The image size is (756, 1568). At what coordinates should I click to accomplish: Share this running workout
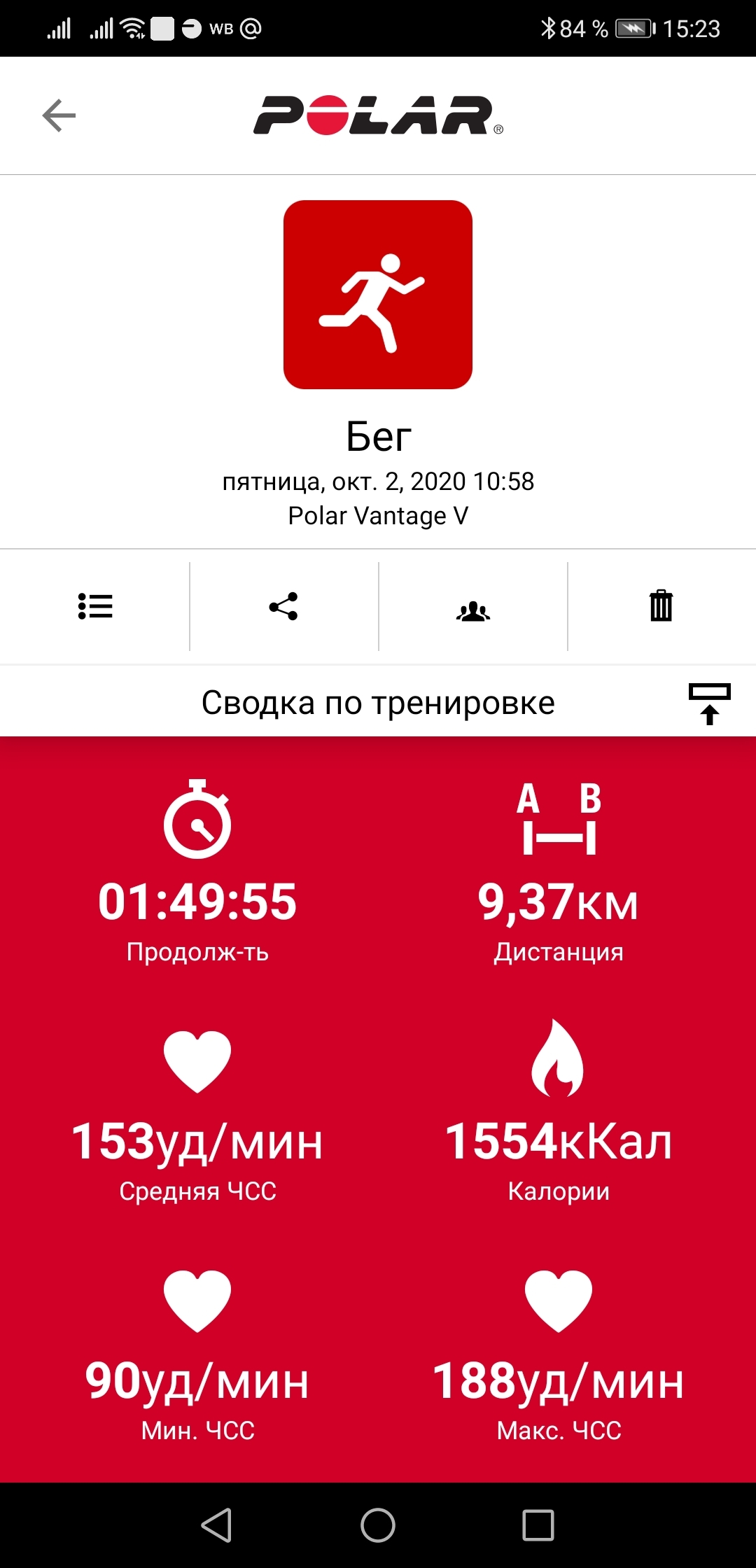point(283,606)
